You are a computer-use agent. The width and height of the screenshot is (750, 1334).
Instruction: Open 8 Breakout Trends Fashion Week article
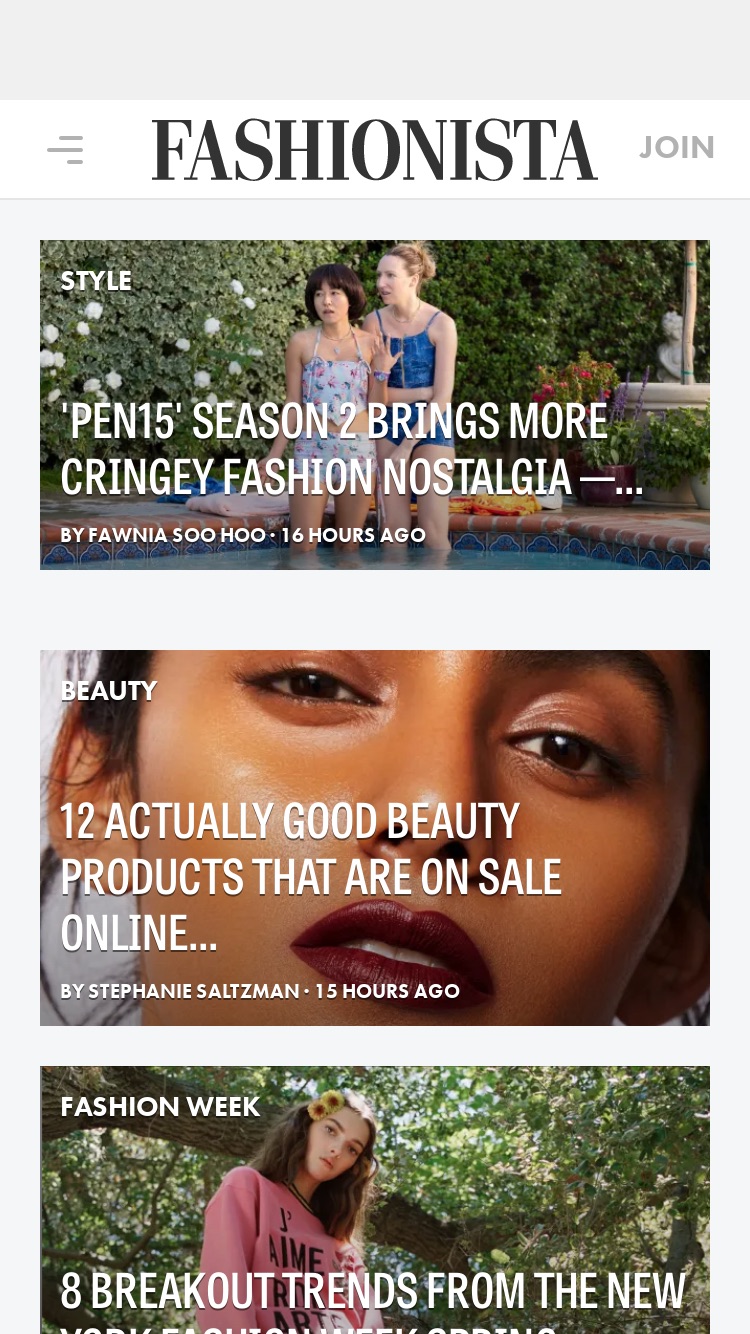pyautogui.click(x=375, y=1200)
